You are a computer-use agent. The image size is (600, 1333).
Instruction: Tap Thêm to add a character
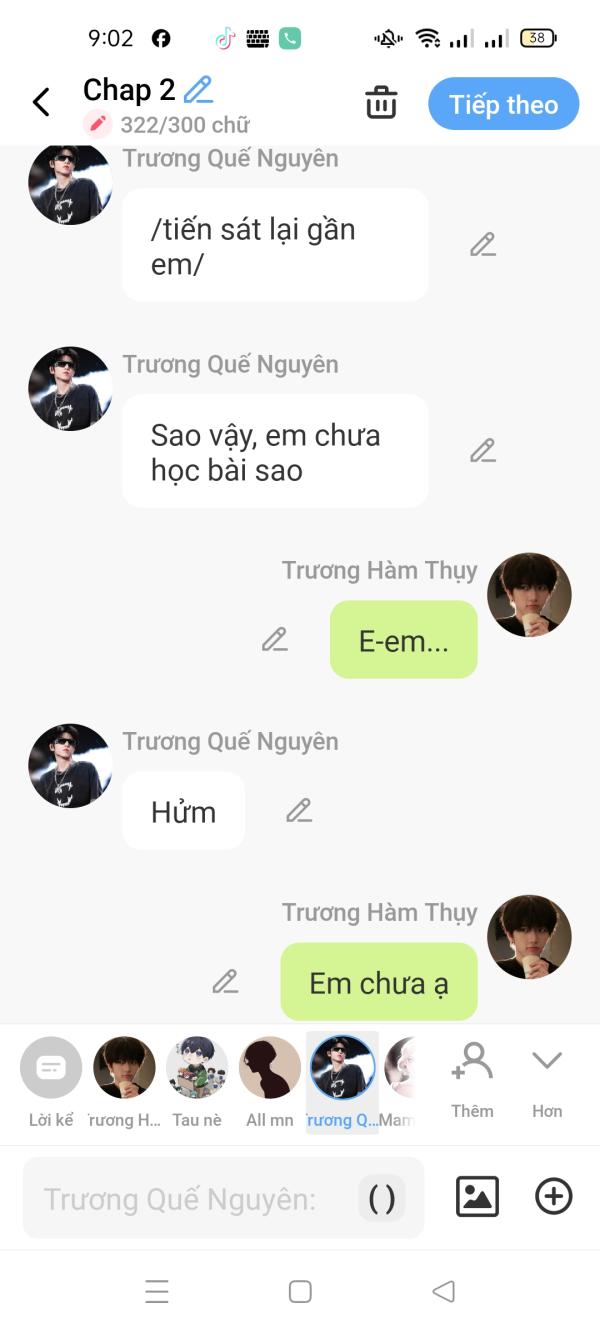pos(472,1081)
